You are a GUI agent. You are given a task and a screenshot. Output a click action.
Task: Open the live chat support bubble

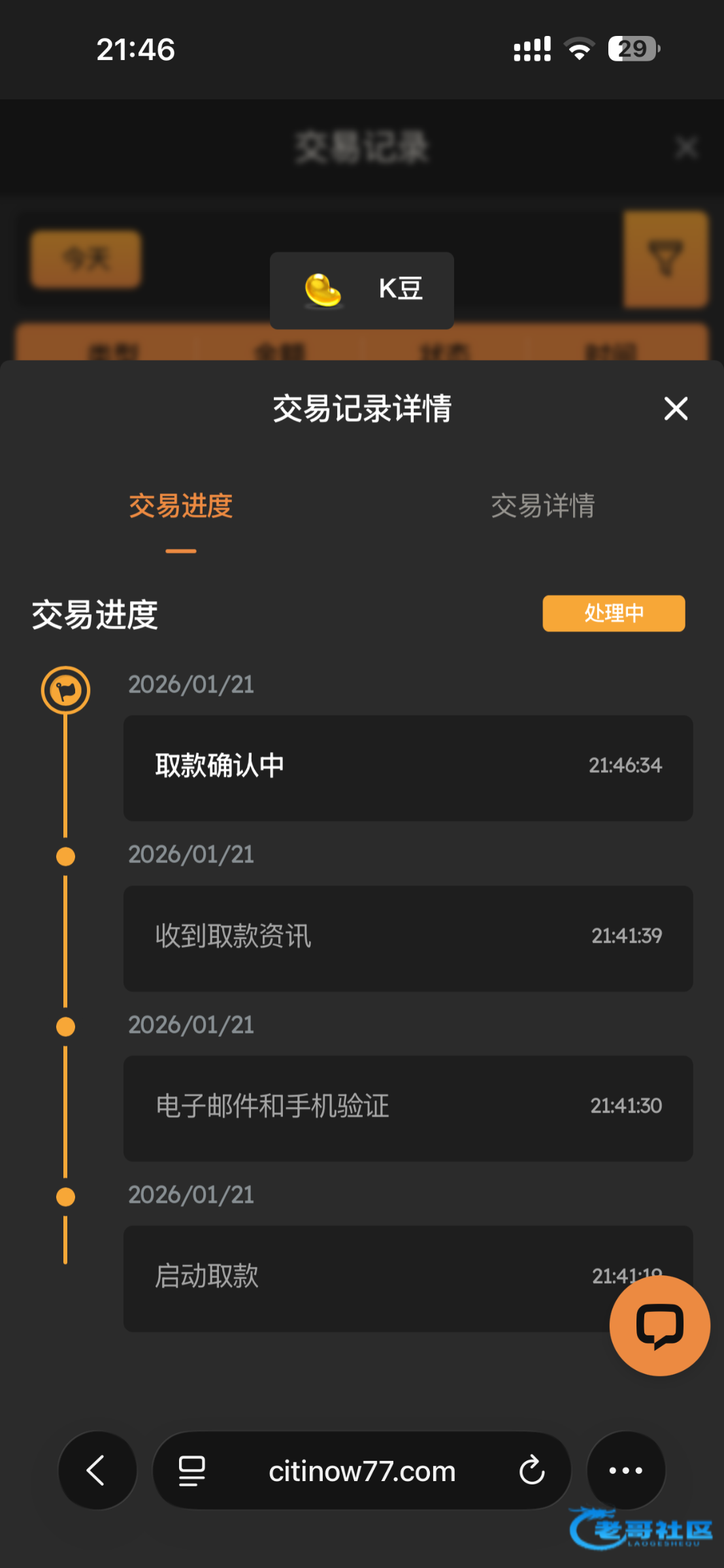[x=659, y=1326]
